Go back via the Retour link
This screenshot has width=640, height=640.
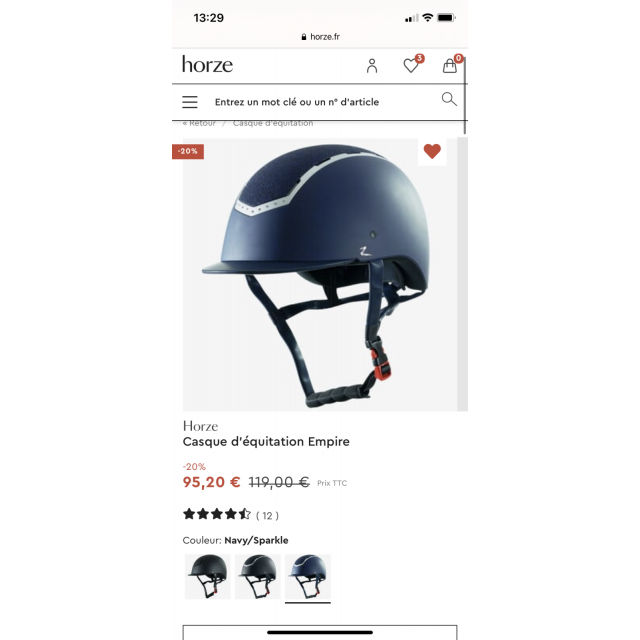pyautogui.click(x=199, y=123)
